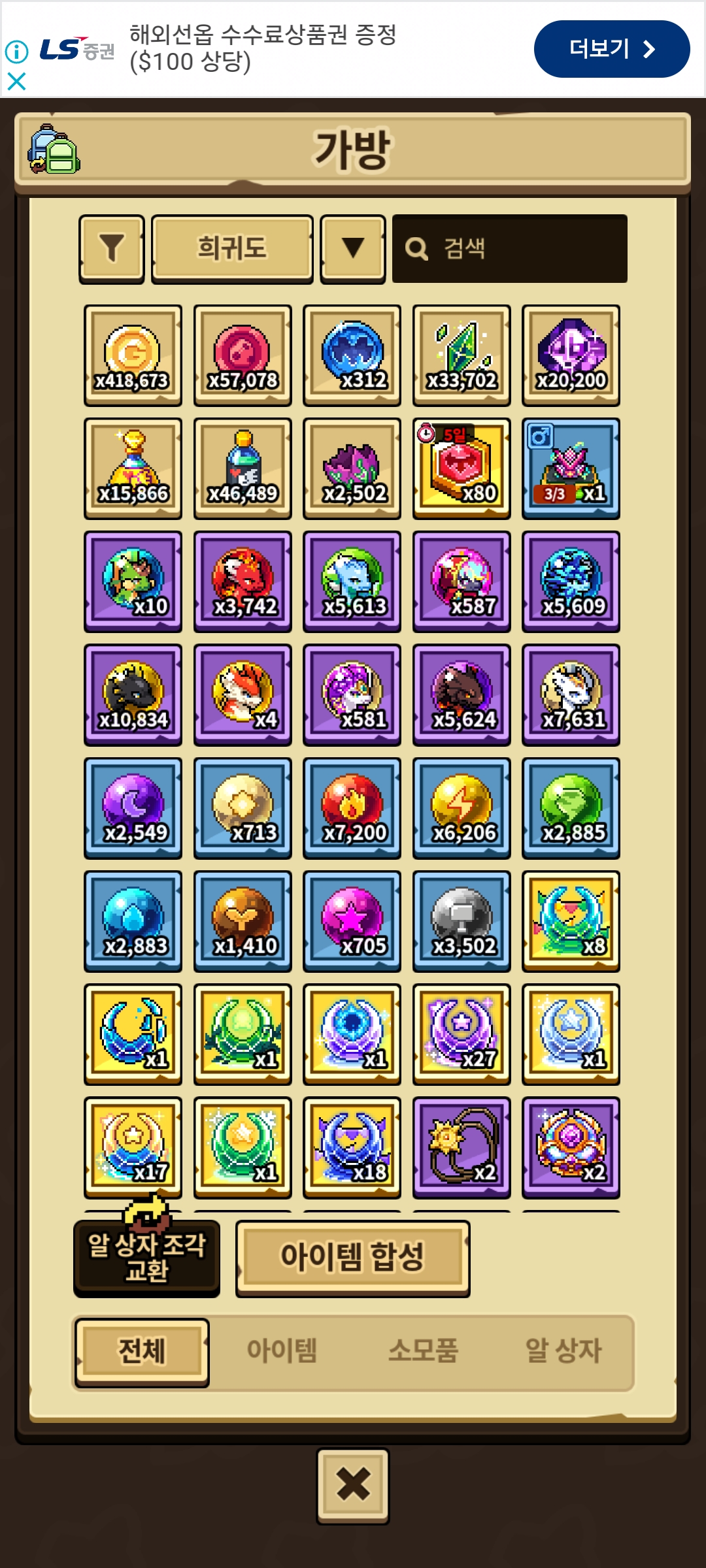The image size is (706, 1568).
Task: Select the pink star orb x705
Action: 352,921
